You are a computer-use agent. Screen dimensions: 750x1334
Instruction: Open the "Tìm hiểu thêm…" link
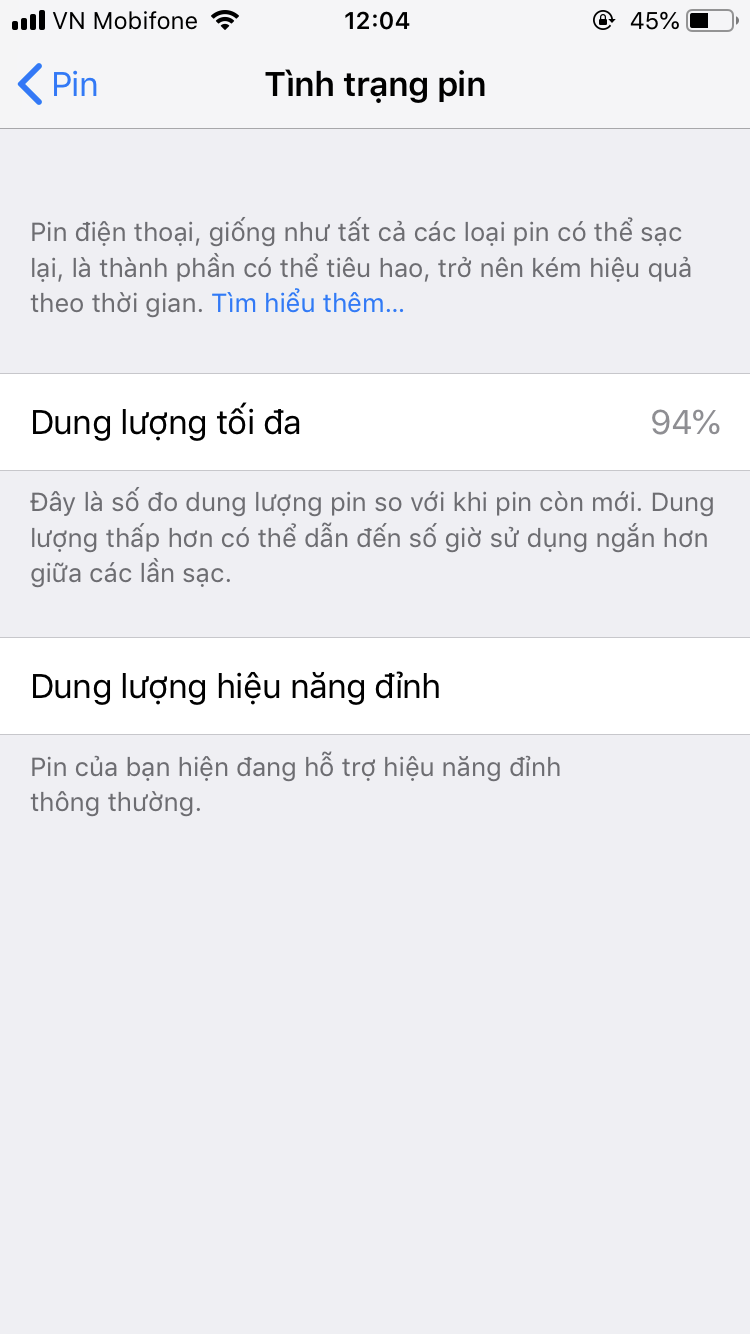(x=308, y=304)
